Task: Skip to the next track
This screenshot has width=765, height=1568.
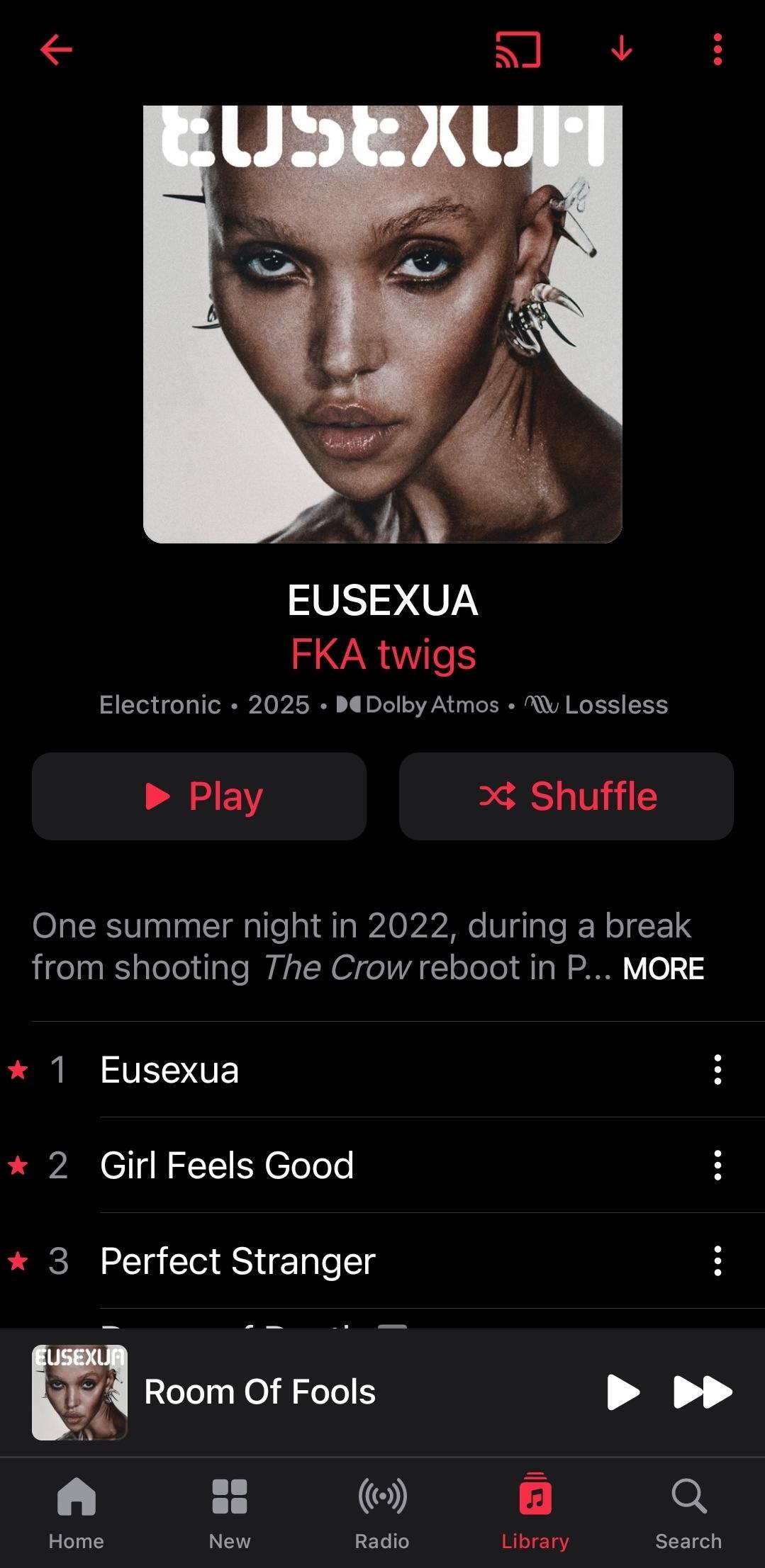Action: click(x=702, y=1392)
